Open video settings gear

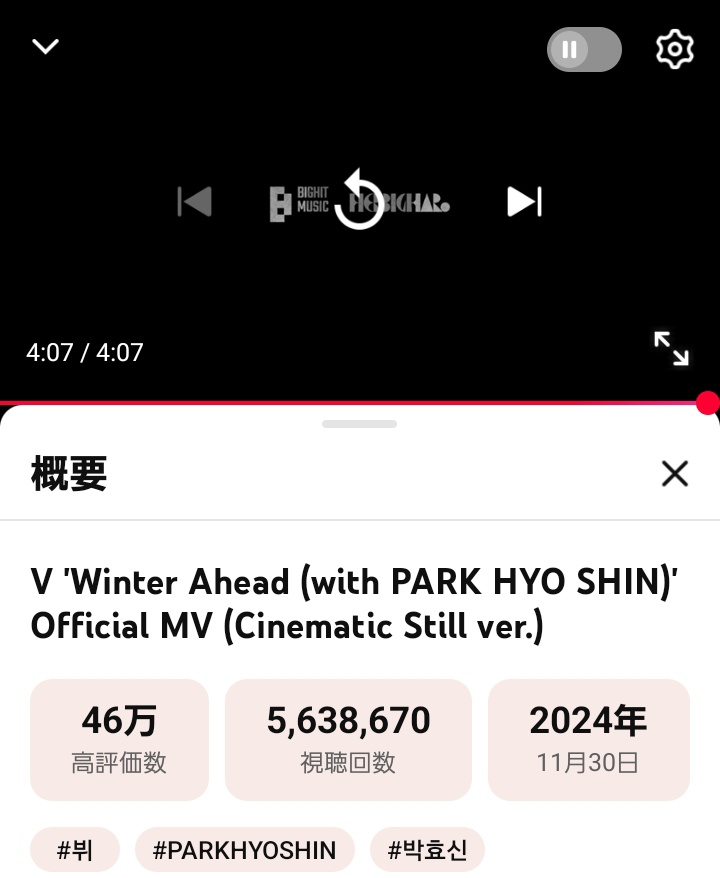[x=674, y=49]
